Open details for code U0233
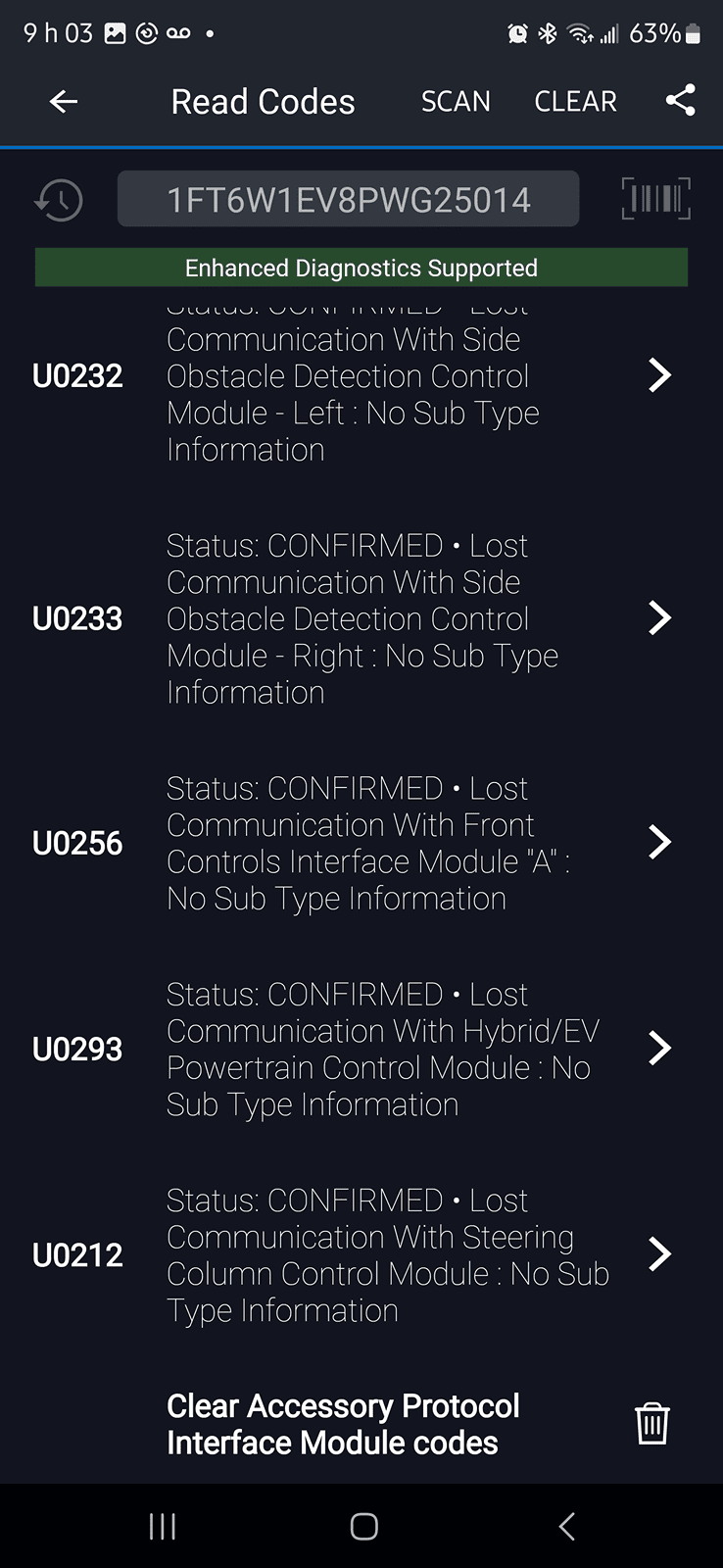 pos(658,618)
